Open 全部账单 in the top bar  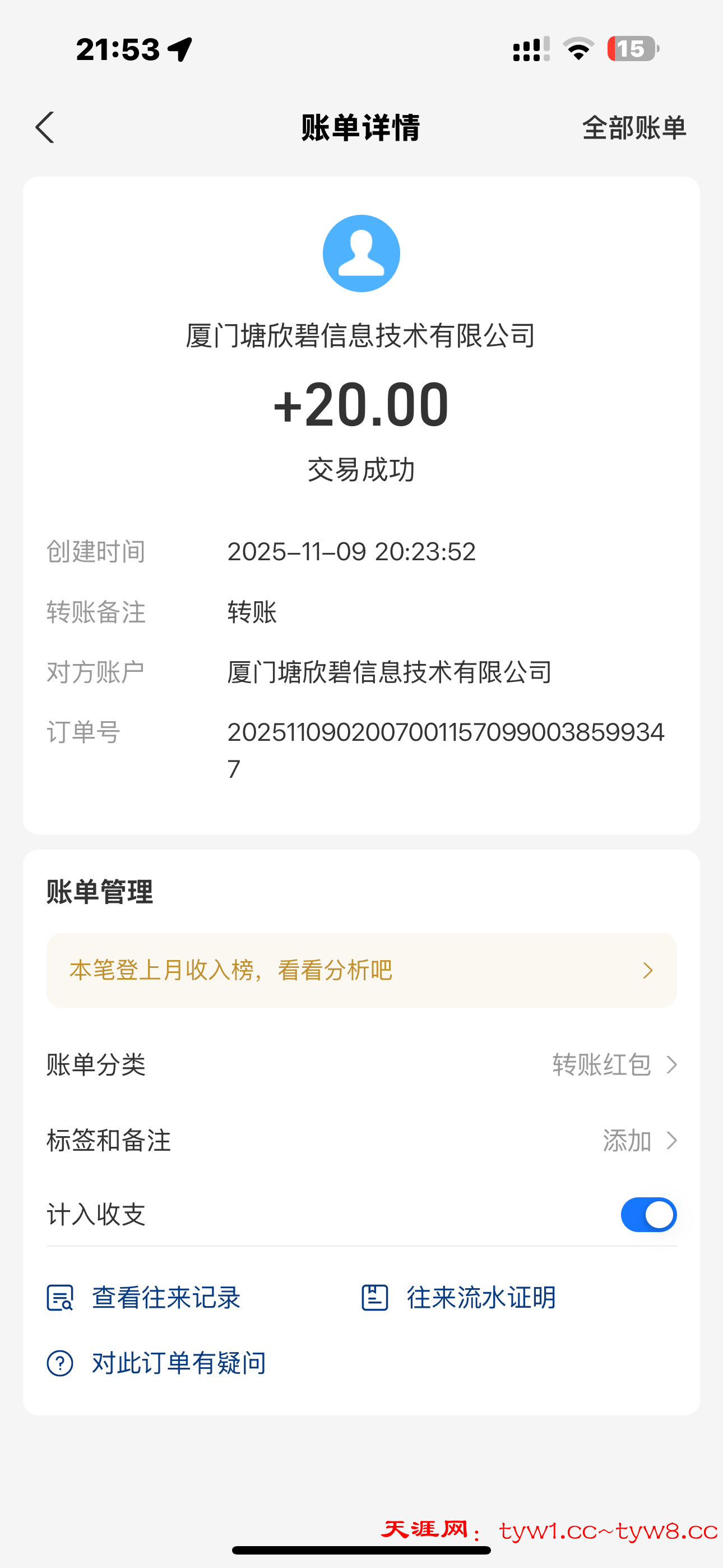point(633,128)
